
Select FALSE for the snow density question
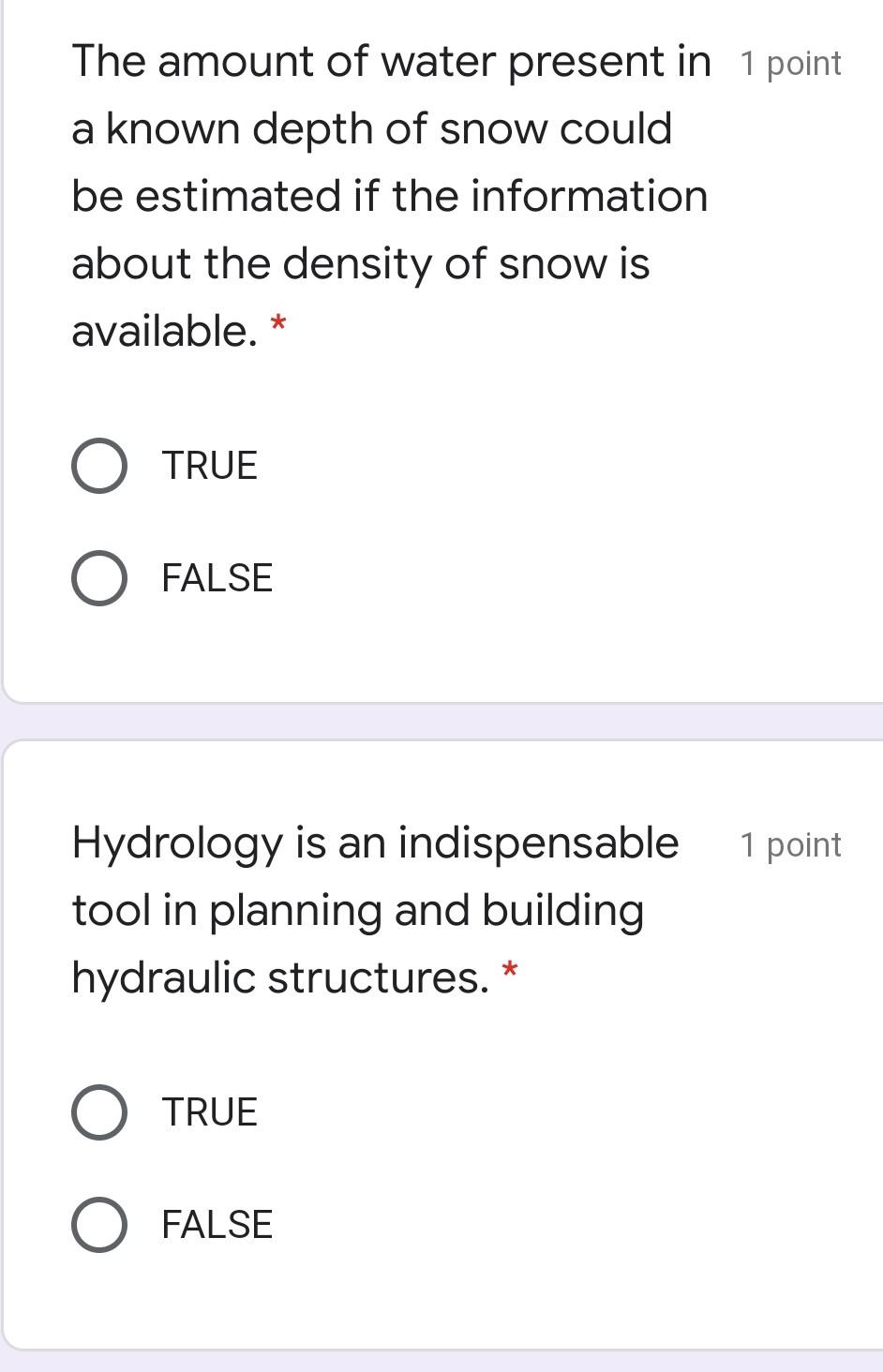point(99,578)
